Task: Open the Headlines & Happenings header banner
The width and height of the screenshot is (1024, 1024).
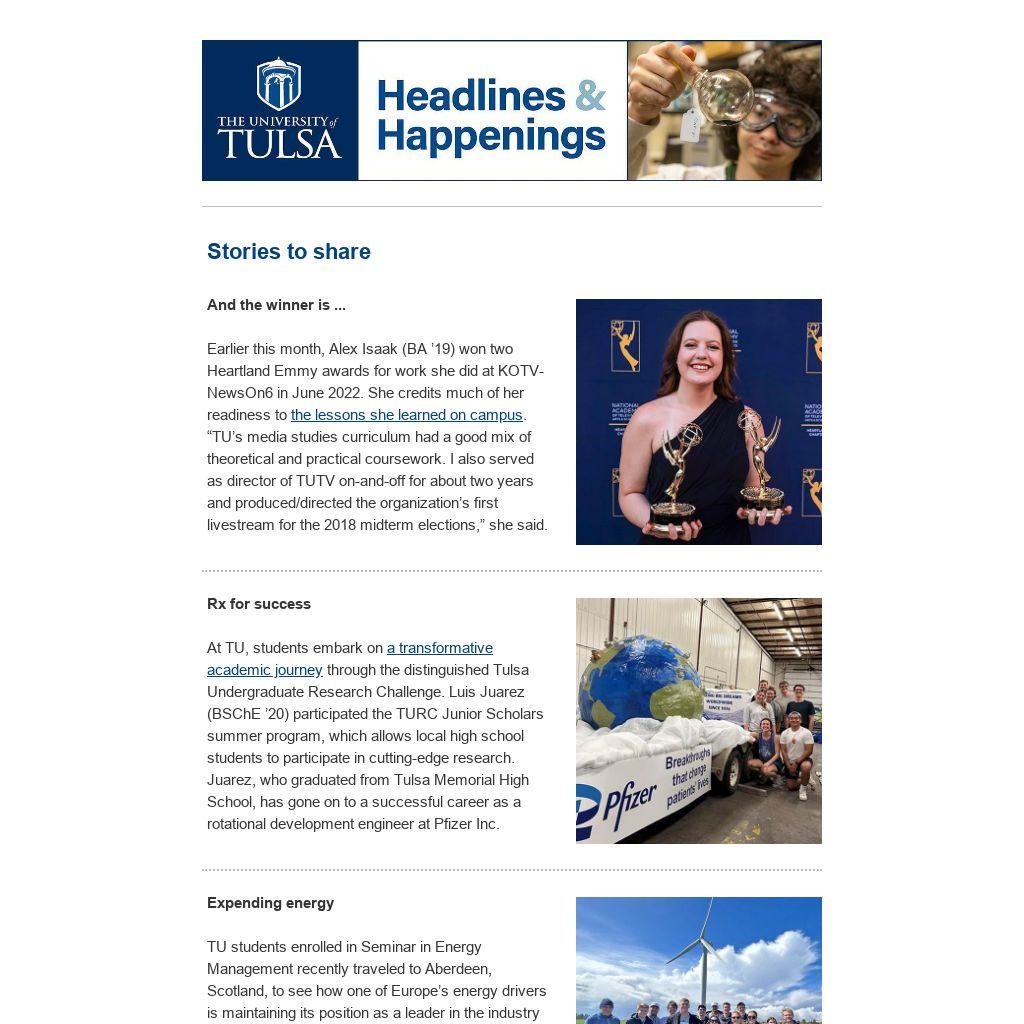Action: pos(511,111)
